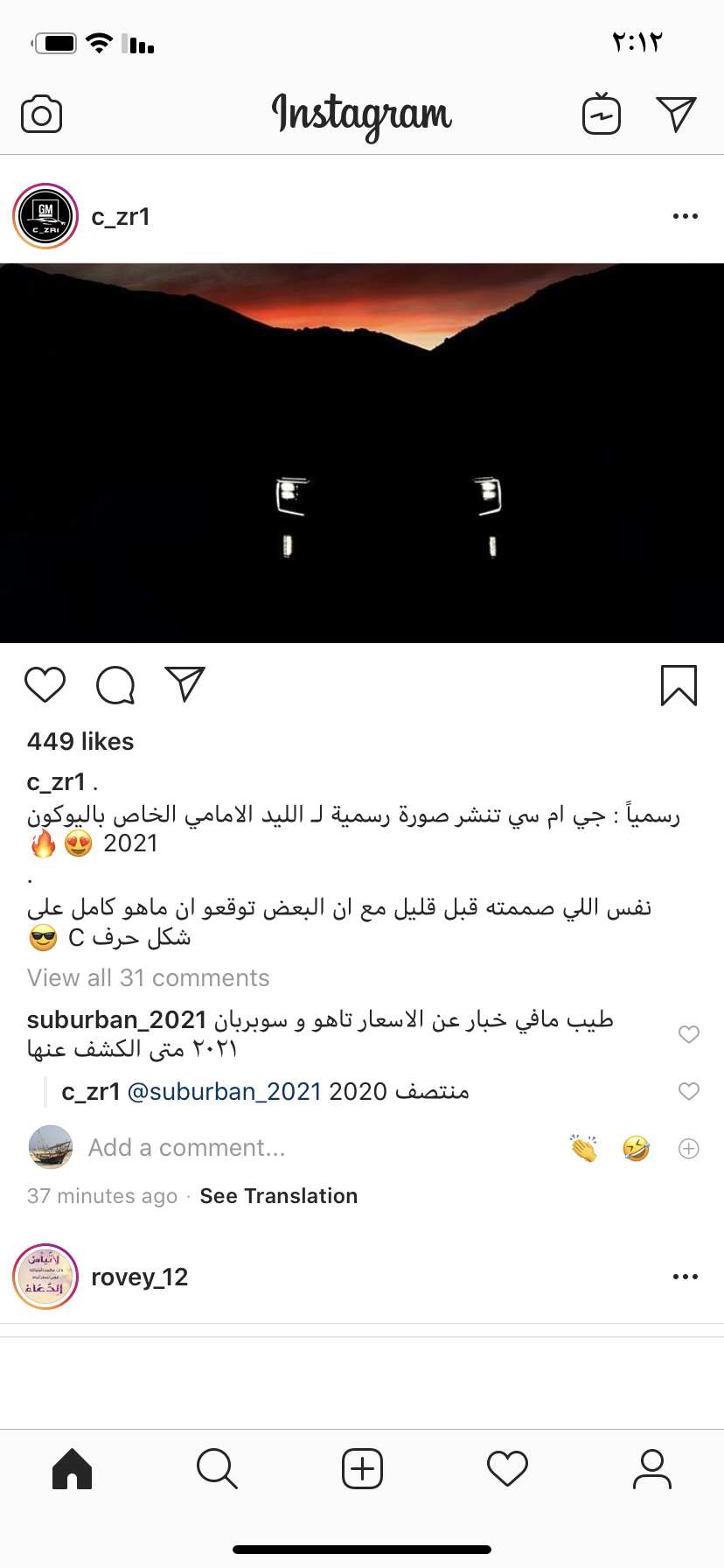
Task: Share c_zr1's post via the paper plane
Action: [x=184, y=683]
